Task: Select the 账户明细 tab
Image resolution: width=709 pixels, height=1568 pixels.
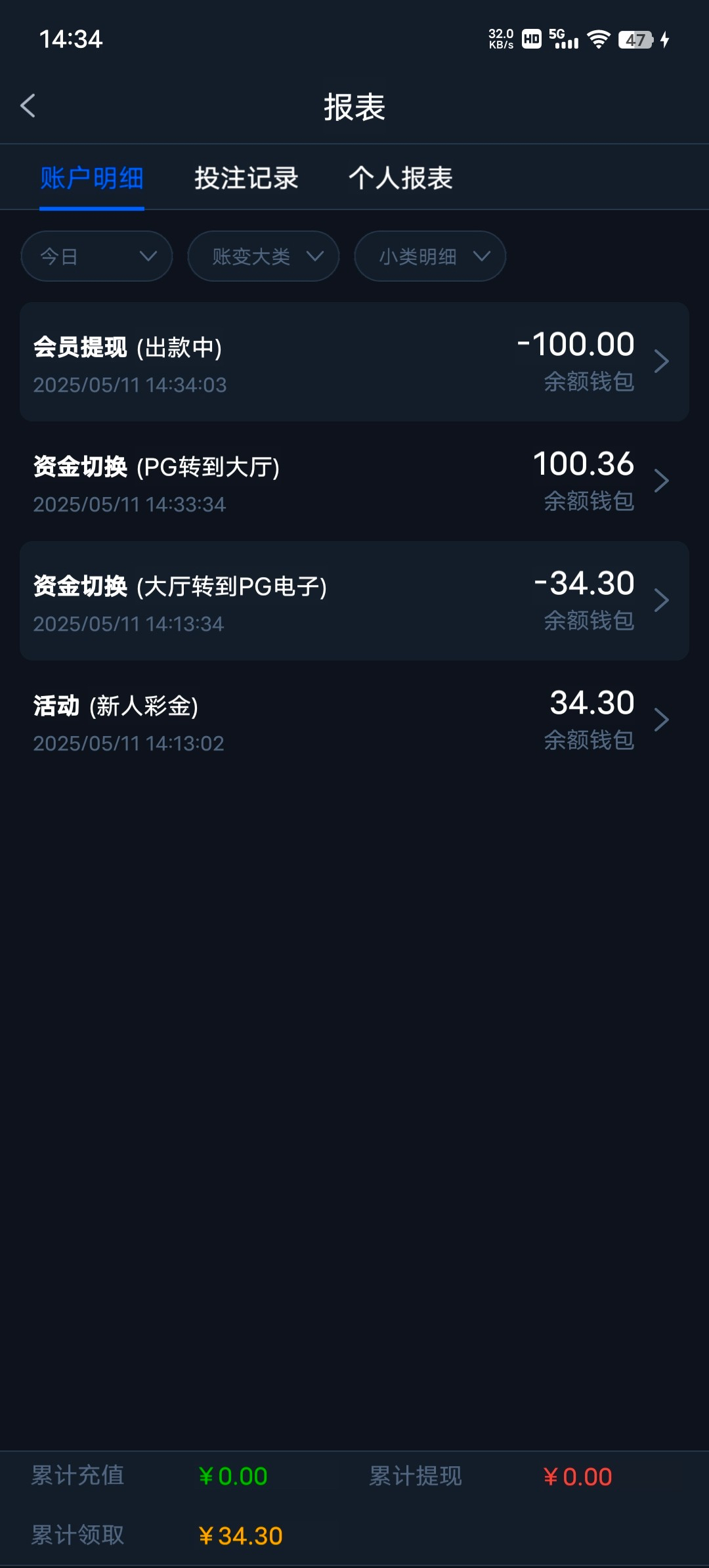Action: pos(92,178)
